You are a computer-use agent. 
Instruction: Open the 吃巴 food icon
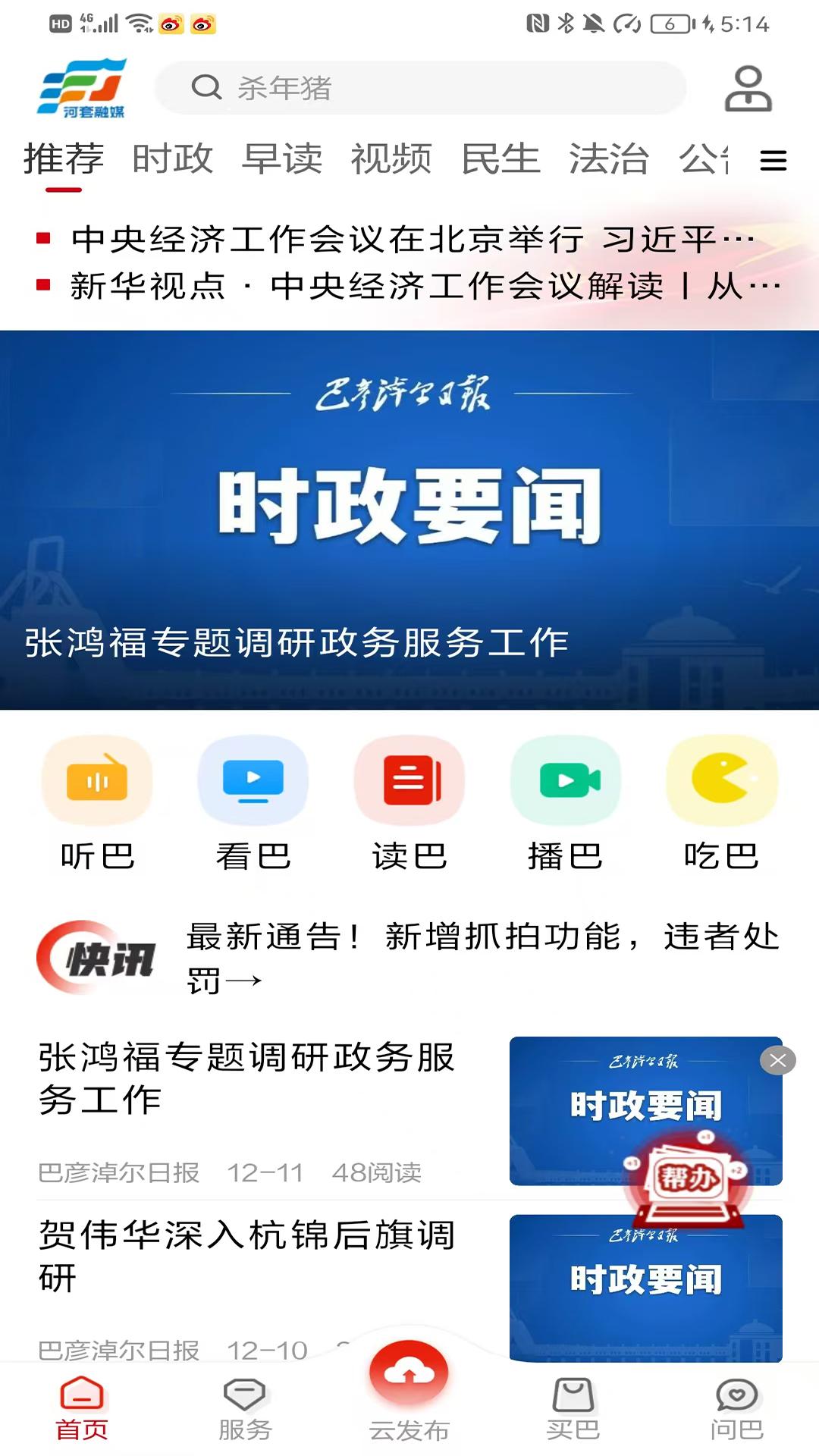pos(722,779)
